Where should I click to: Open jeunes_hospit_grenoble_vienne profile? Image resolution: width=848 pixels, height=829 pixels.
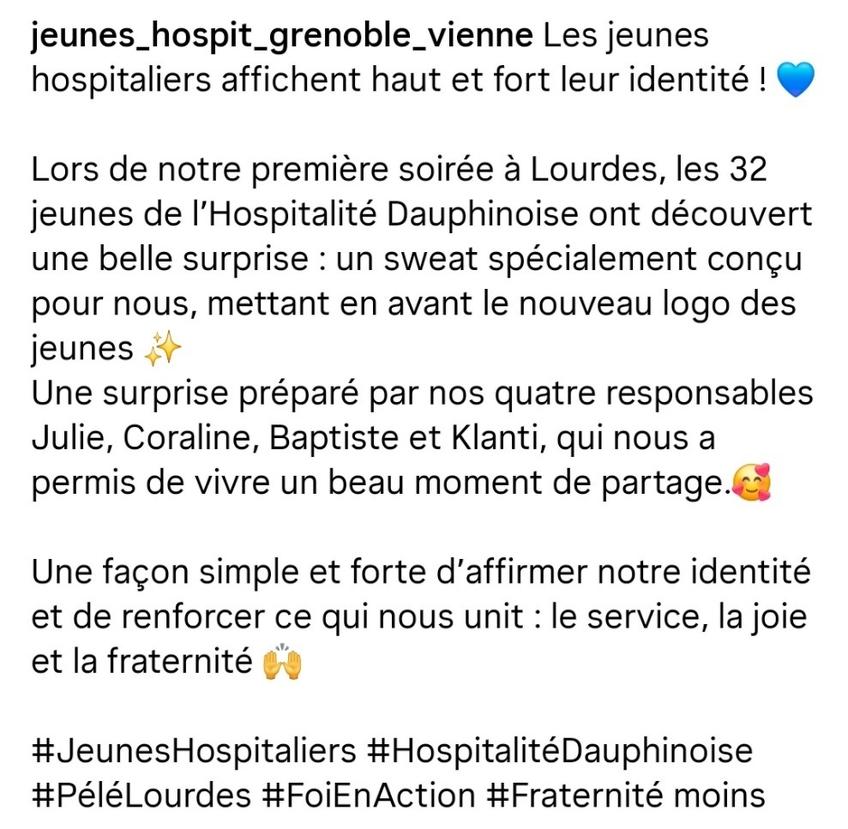(283, 36)
